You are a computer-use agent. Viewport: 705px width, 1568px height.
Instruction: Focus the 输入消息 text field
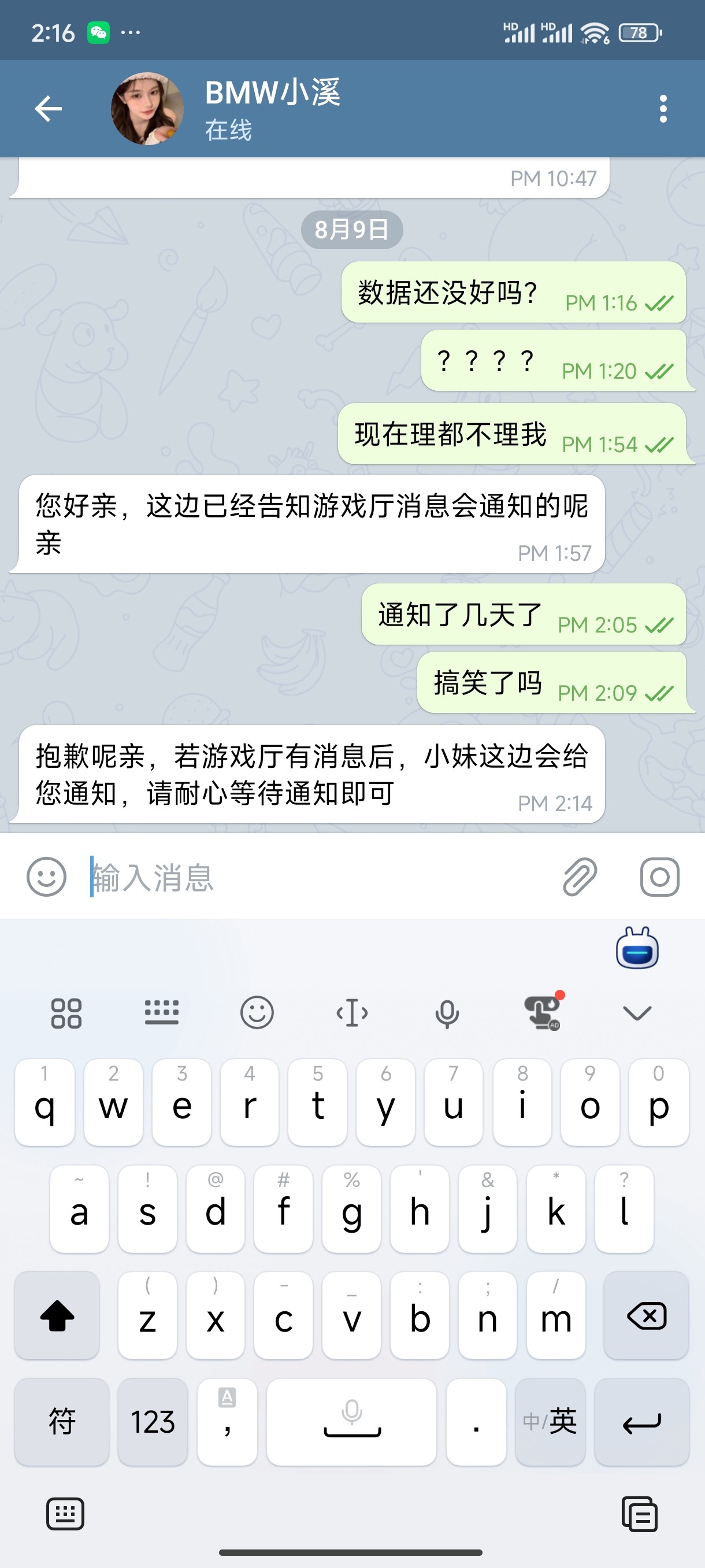pyautogui.click(x=316, y=877)
